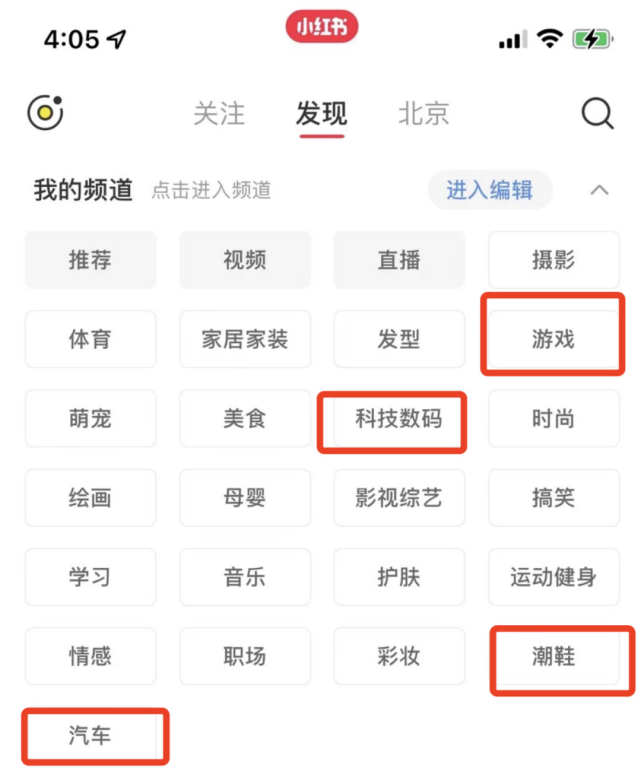This screenshot has height=771, width=641.
Task: Switch to the 北京 tab
Action: tap(424, 114)
